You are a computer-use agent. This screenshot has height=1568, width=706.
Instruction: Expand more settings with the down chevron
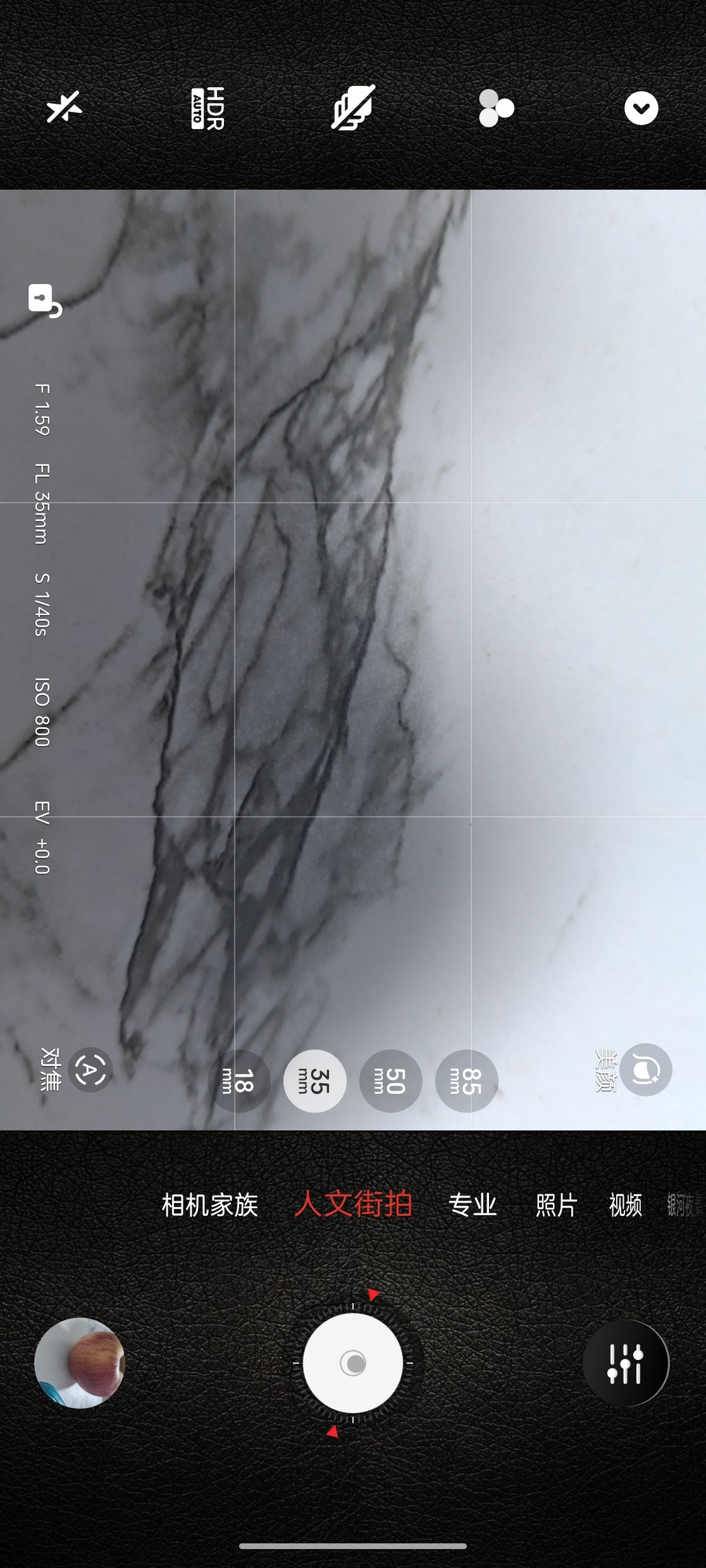click(x=641, y=109)
